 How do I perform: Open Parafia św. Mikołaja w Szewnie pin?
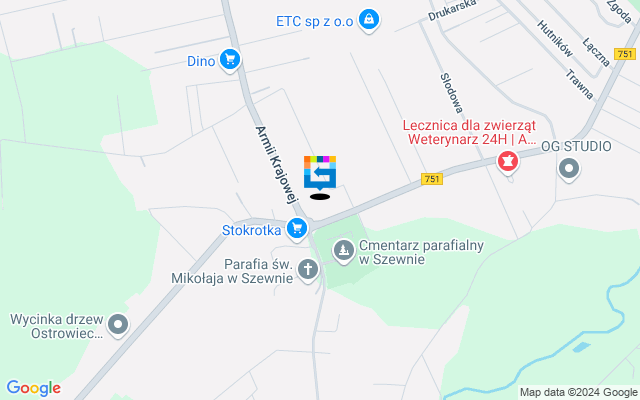click(x=308, y=269)
